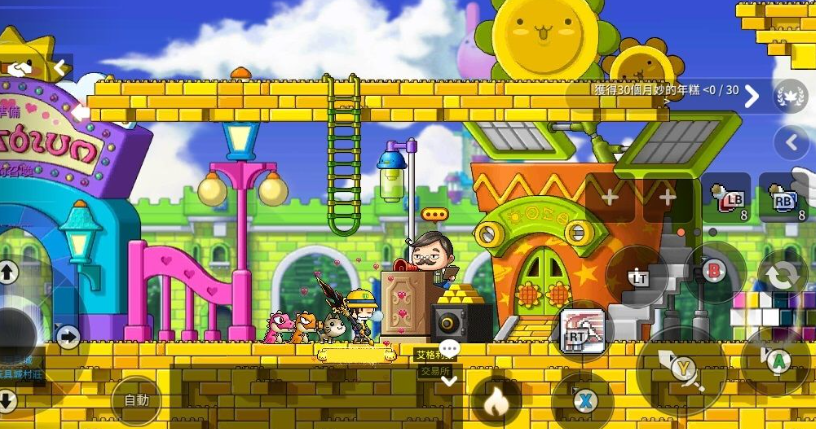
Task: Use the RB potion quick slot
Action: pos(784,198)
